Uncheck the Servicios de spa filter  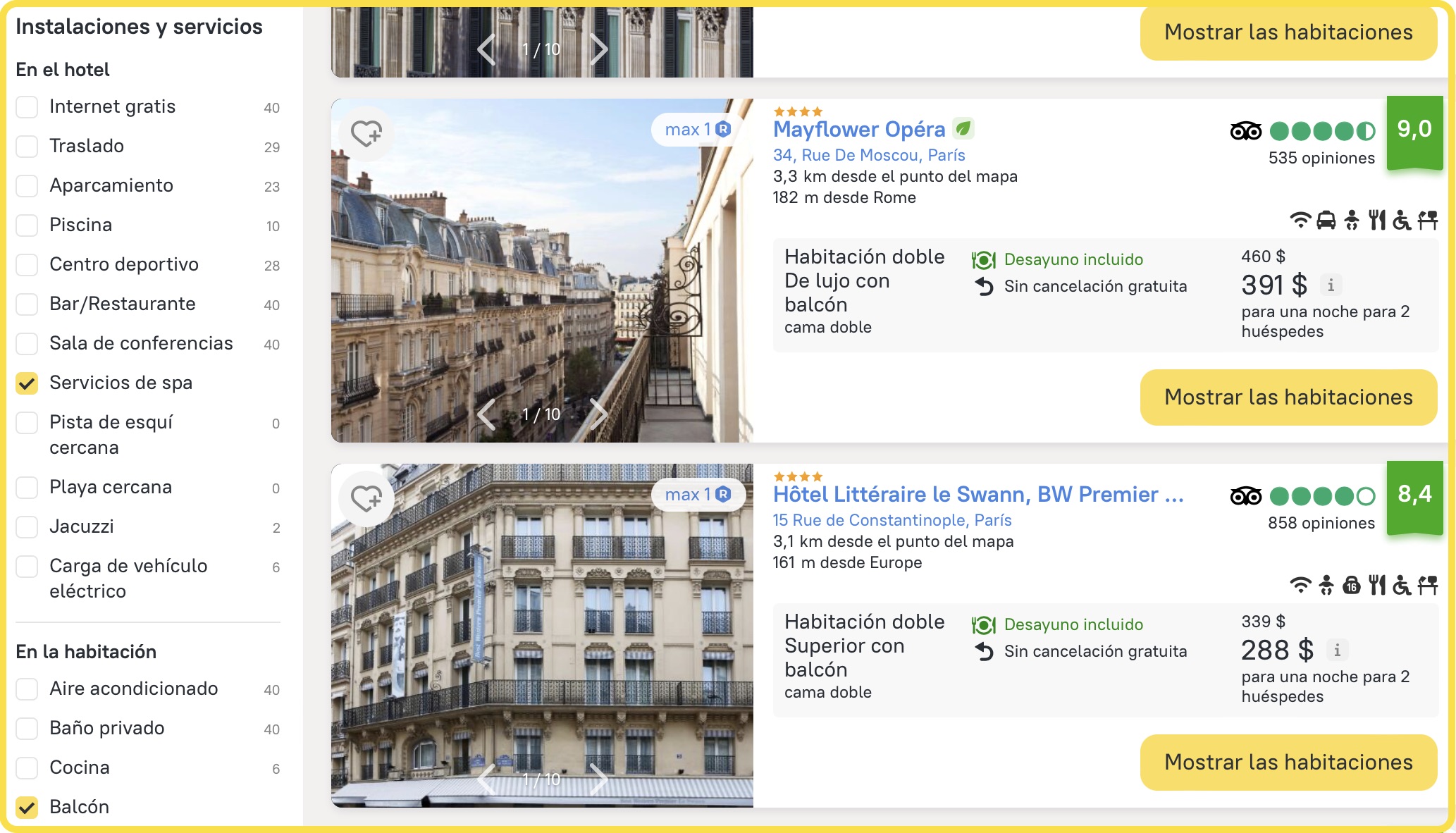[27, 383]
